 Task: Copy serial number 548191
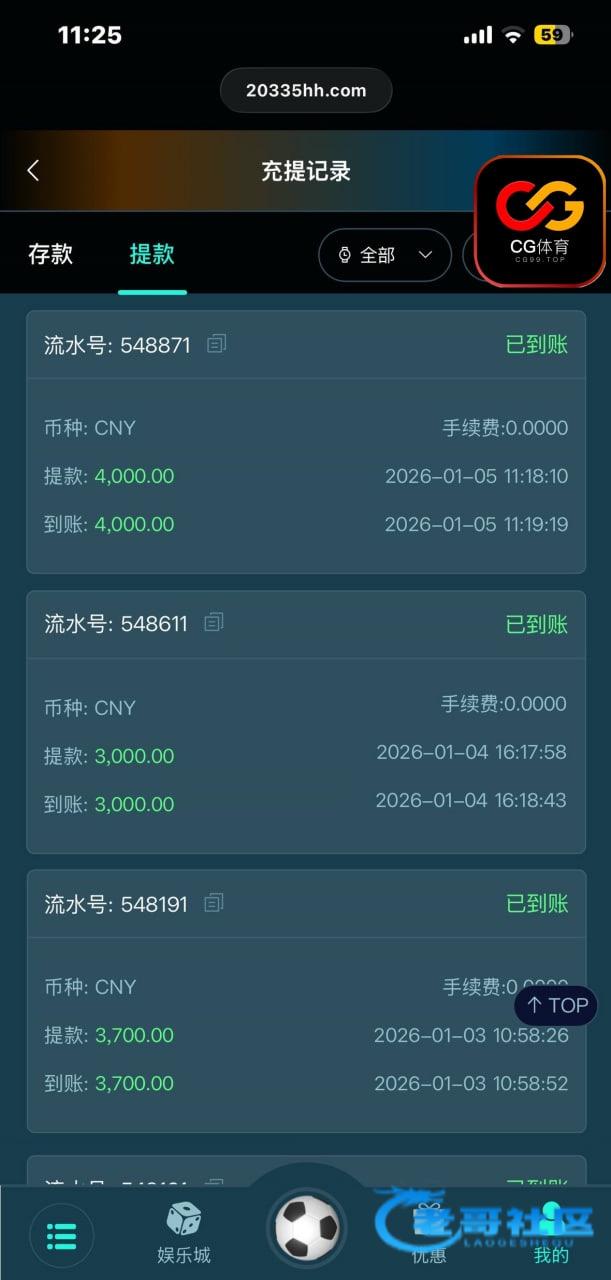tap(213, 903)
